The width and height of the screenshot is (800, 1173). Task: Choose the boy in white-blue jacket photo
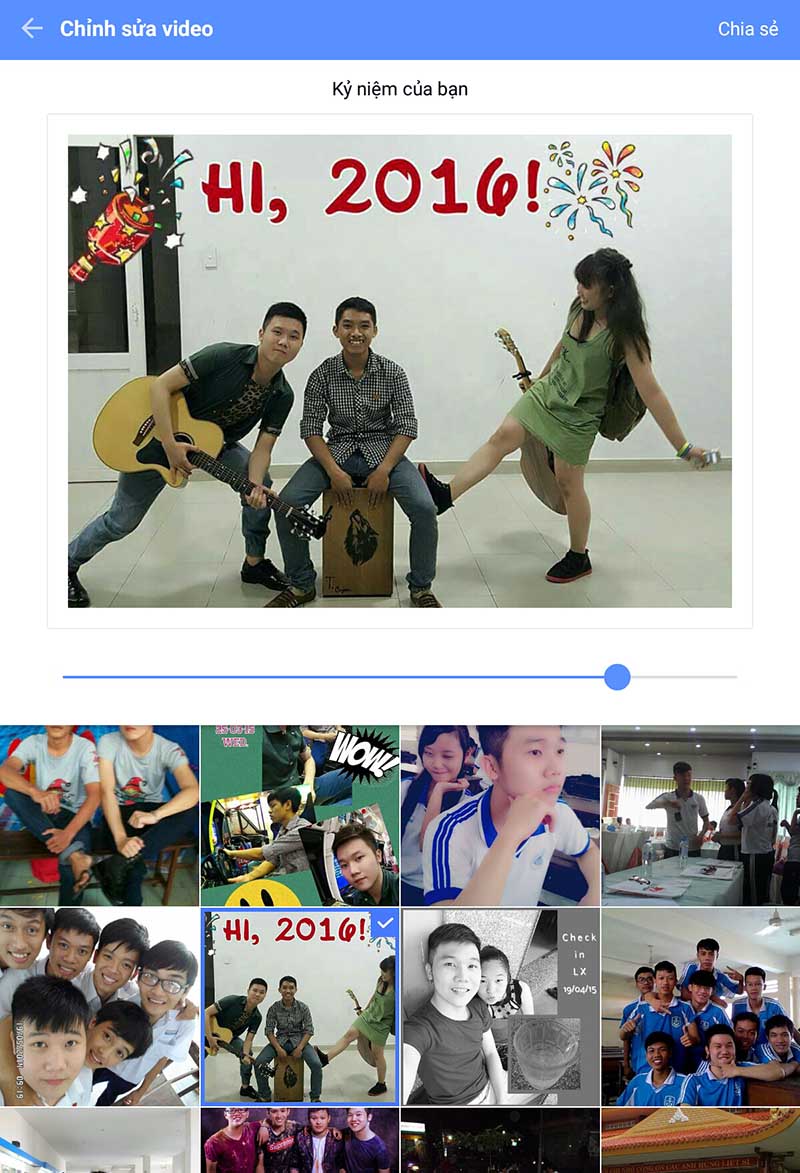click(500, 815)
